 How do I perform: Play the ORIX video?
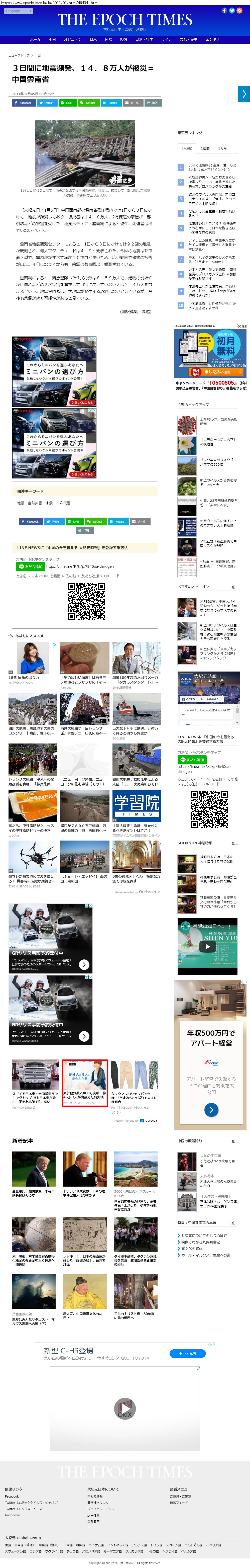tap(125, 1408)
